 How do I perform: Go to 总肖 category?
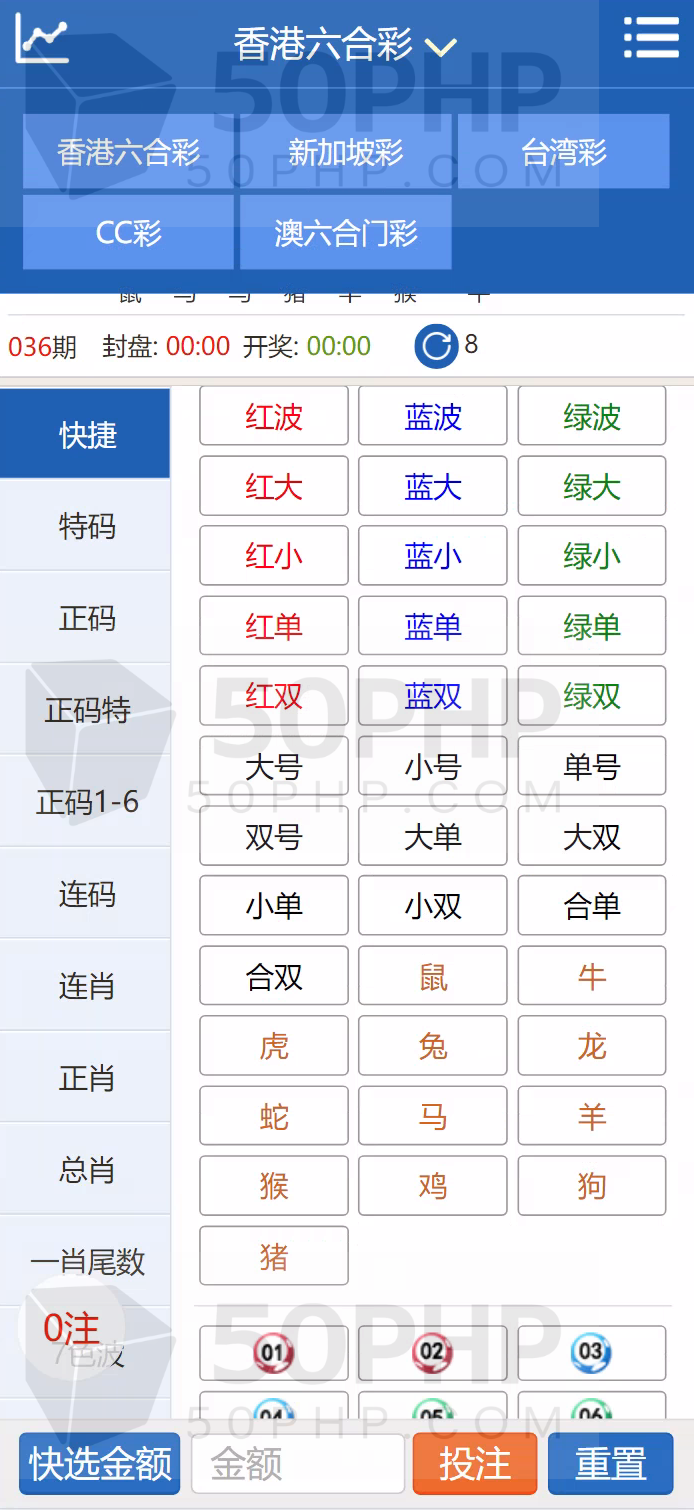[x=86, y=1170]
